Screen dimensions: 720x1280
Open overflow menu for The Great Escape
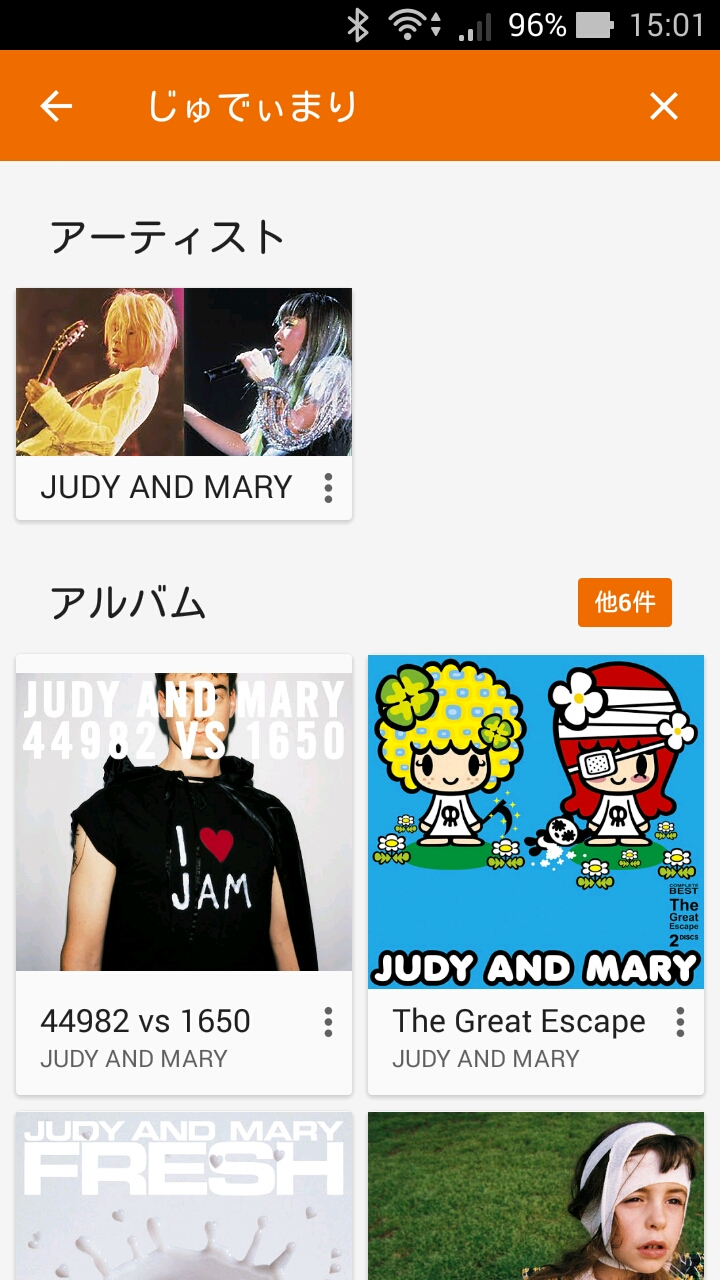point(680,1022)
